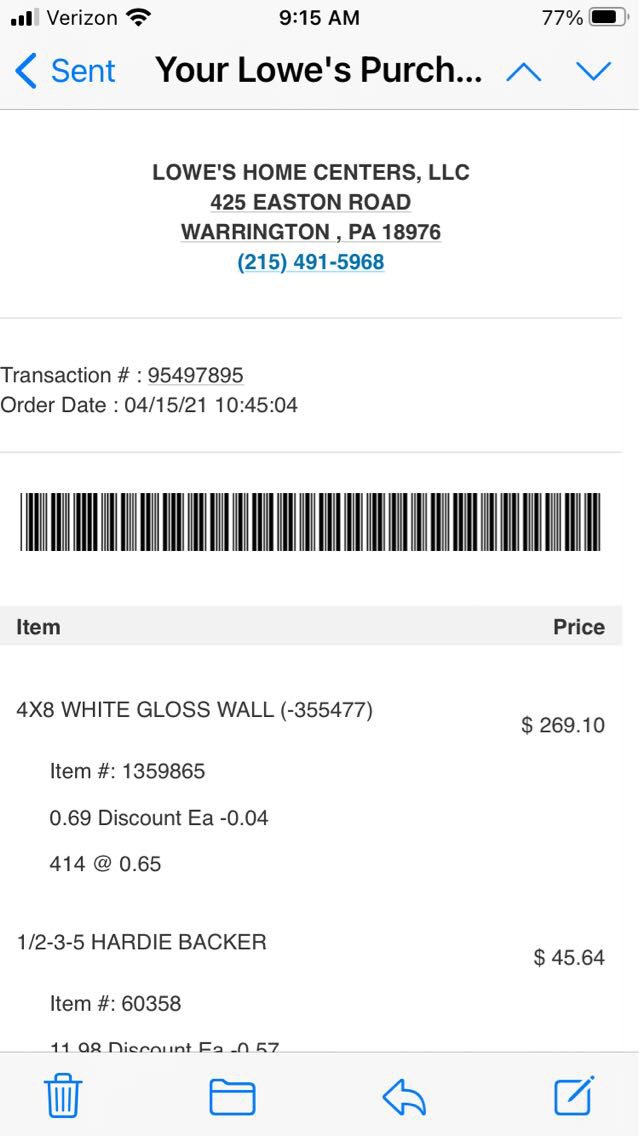Delete this email with the trash icon

64,1097
